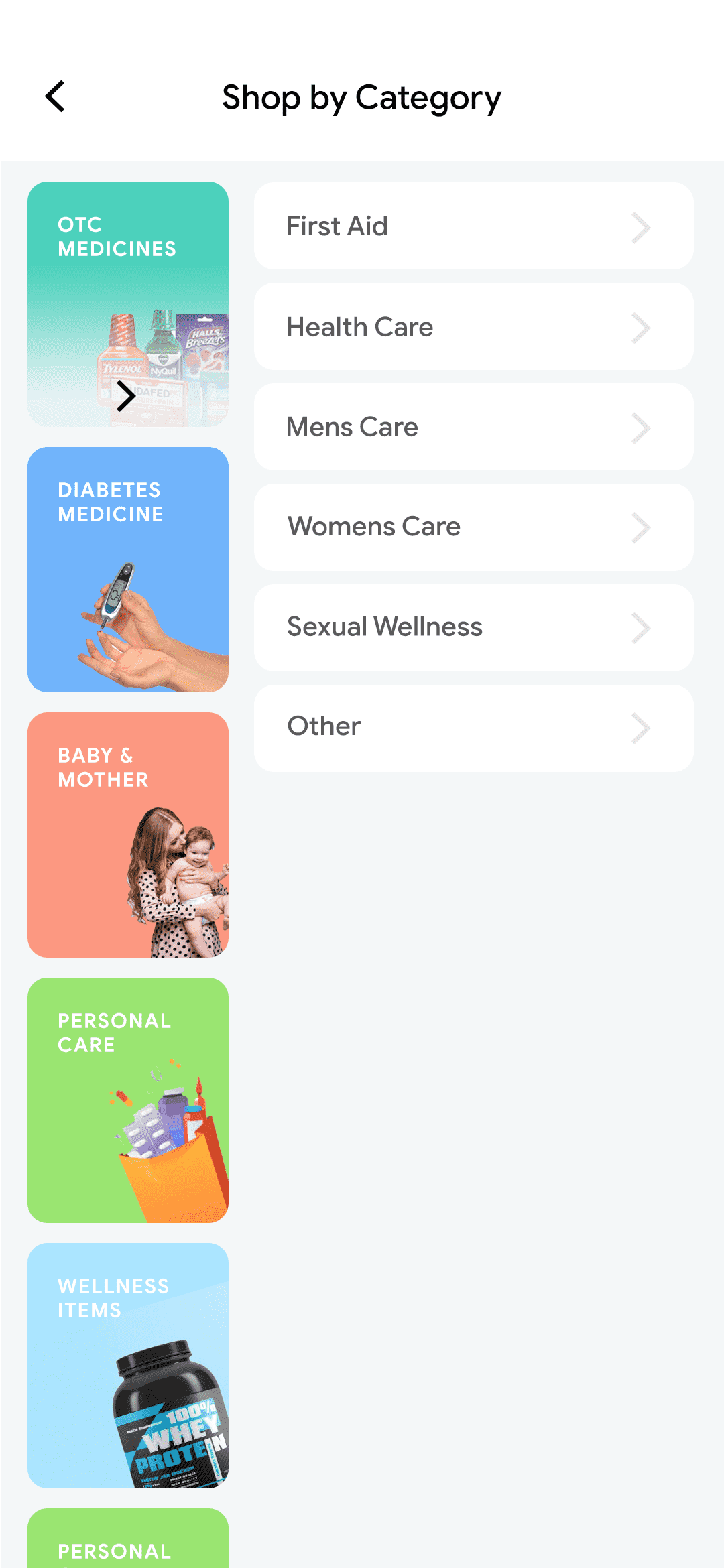Browse Mens Care products
The width and height of the screenshot is (724, 1568).
click(474, 427)
